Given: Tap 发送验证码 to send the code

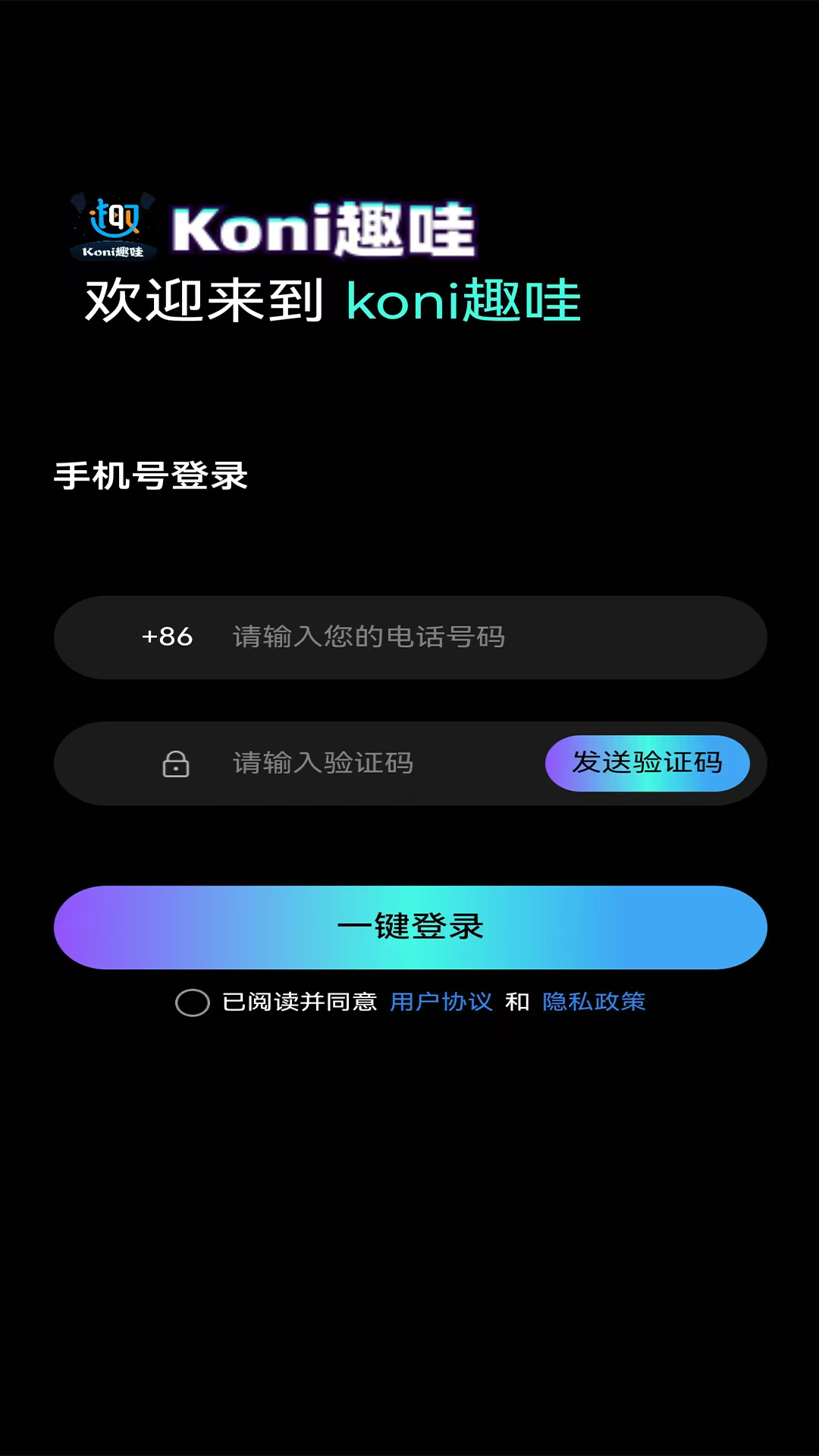Looking at the screenshot, I should [648, 764].
